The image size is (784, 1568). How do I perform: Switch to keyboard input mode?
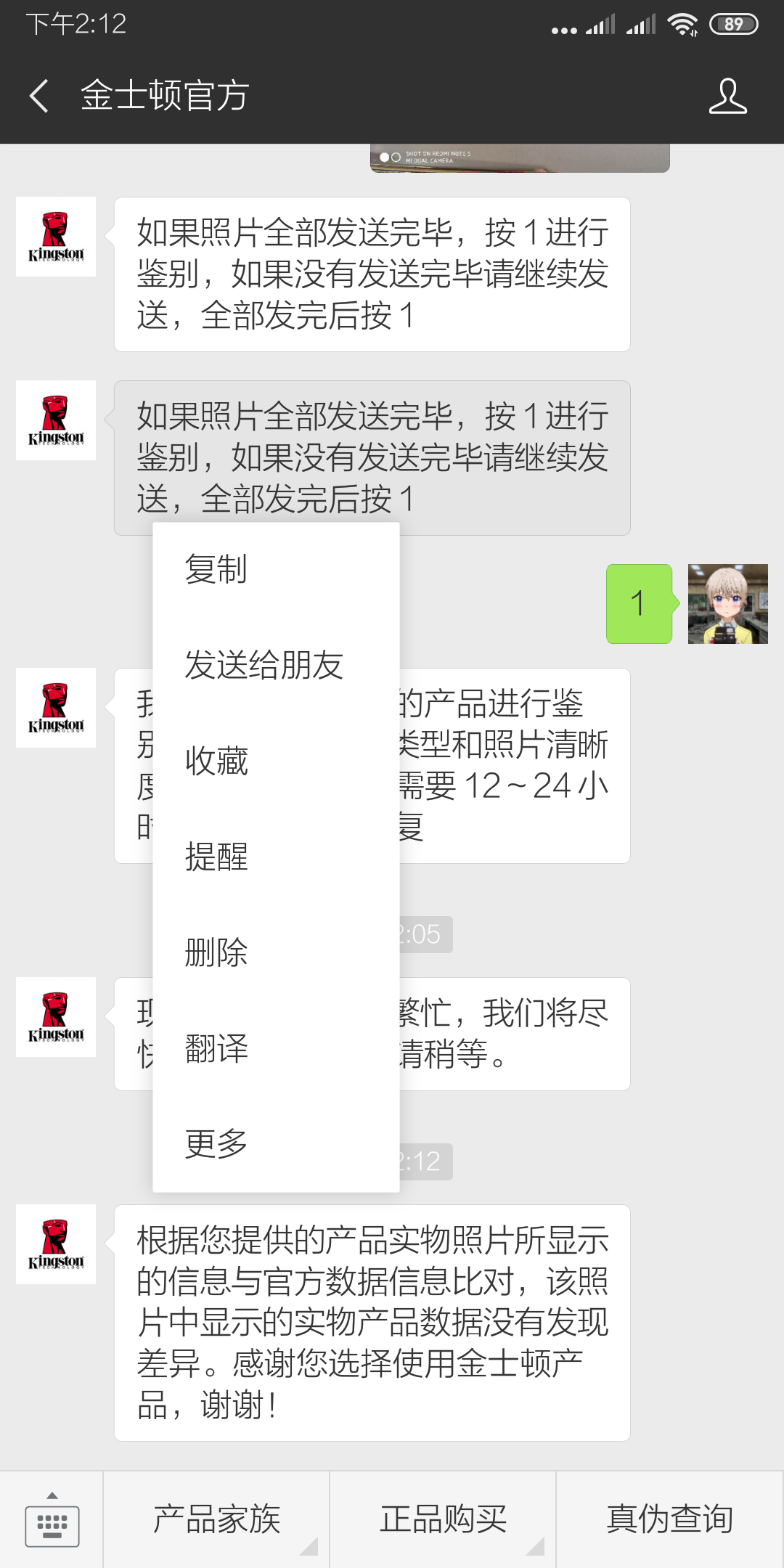(x=52, y=1520)
